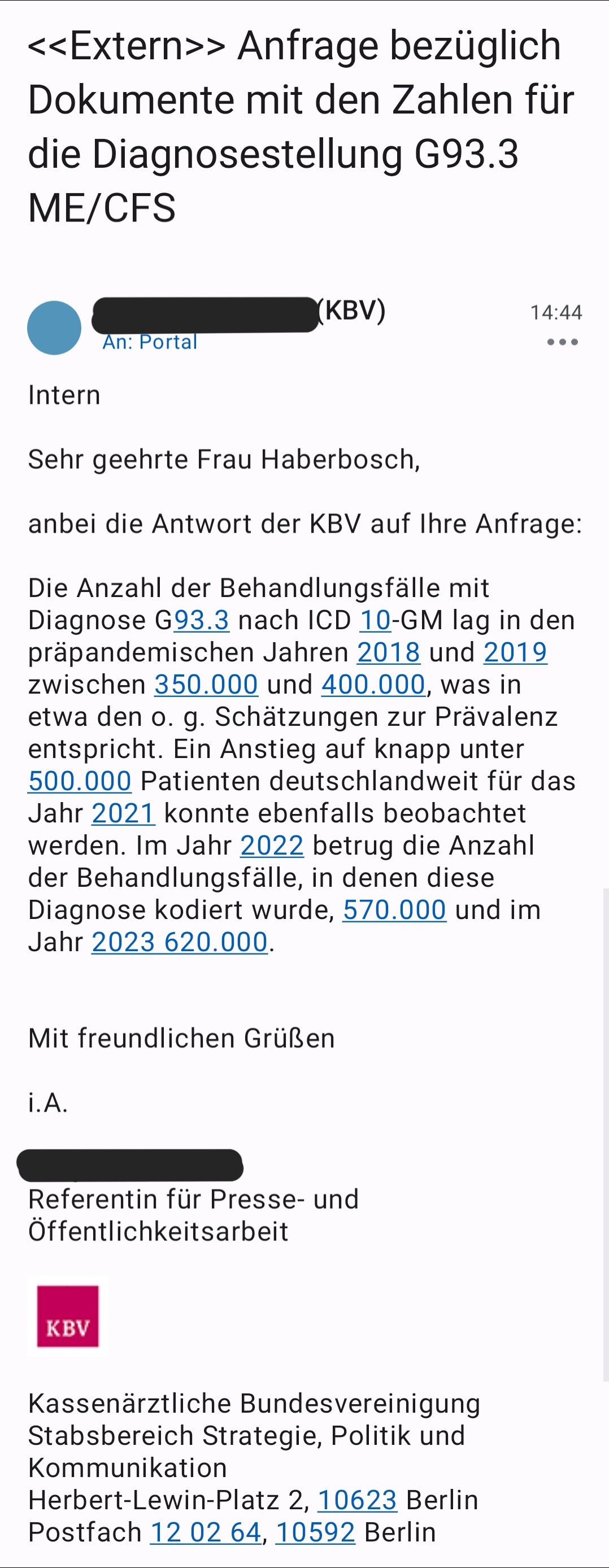The height and width of the screenshot is (1568, 609).
Task: Click the 400.000 case number link
Action: pyautogui.click(x=372, y=684)
